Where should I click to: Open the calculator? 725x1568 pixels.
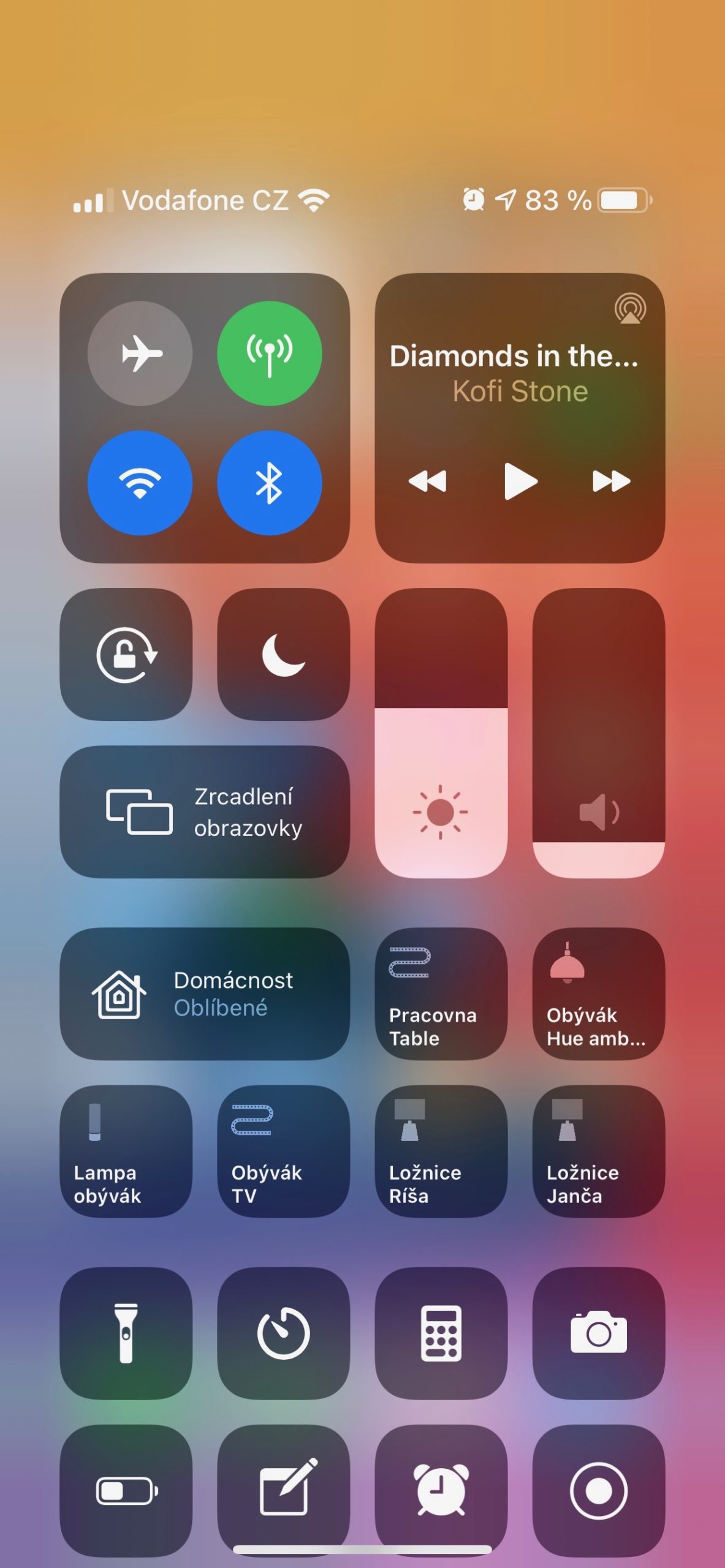click(x=441, y=1333)
